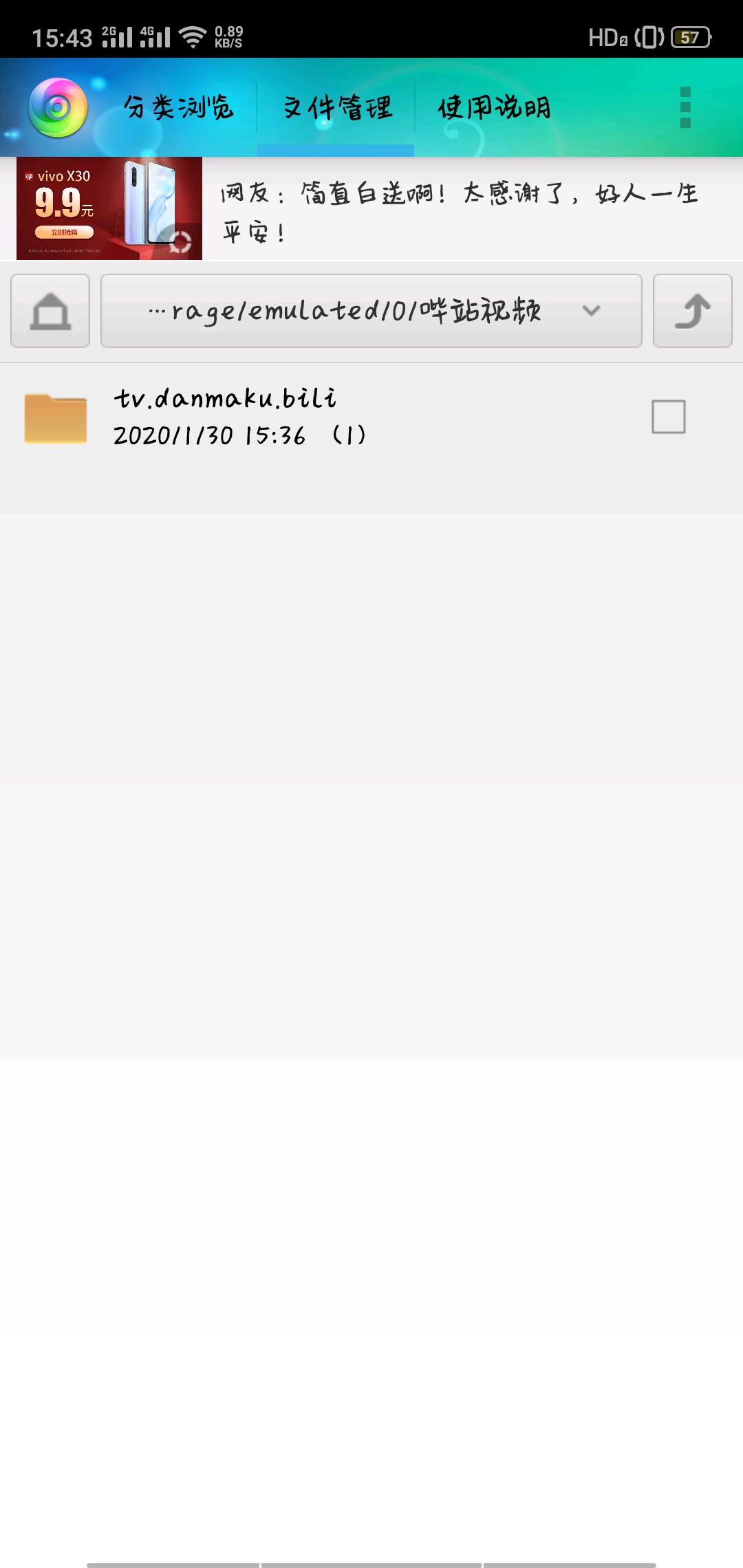Open the three-dot overflow menu
Screen dimensions: 743x1568
click(685, 107)
